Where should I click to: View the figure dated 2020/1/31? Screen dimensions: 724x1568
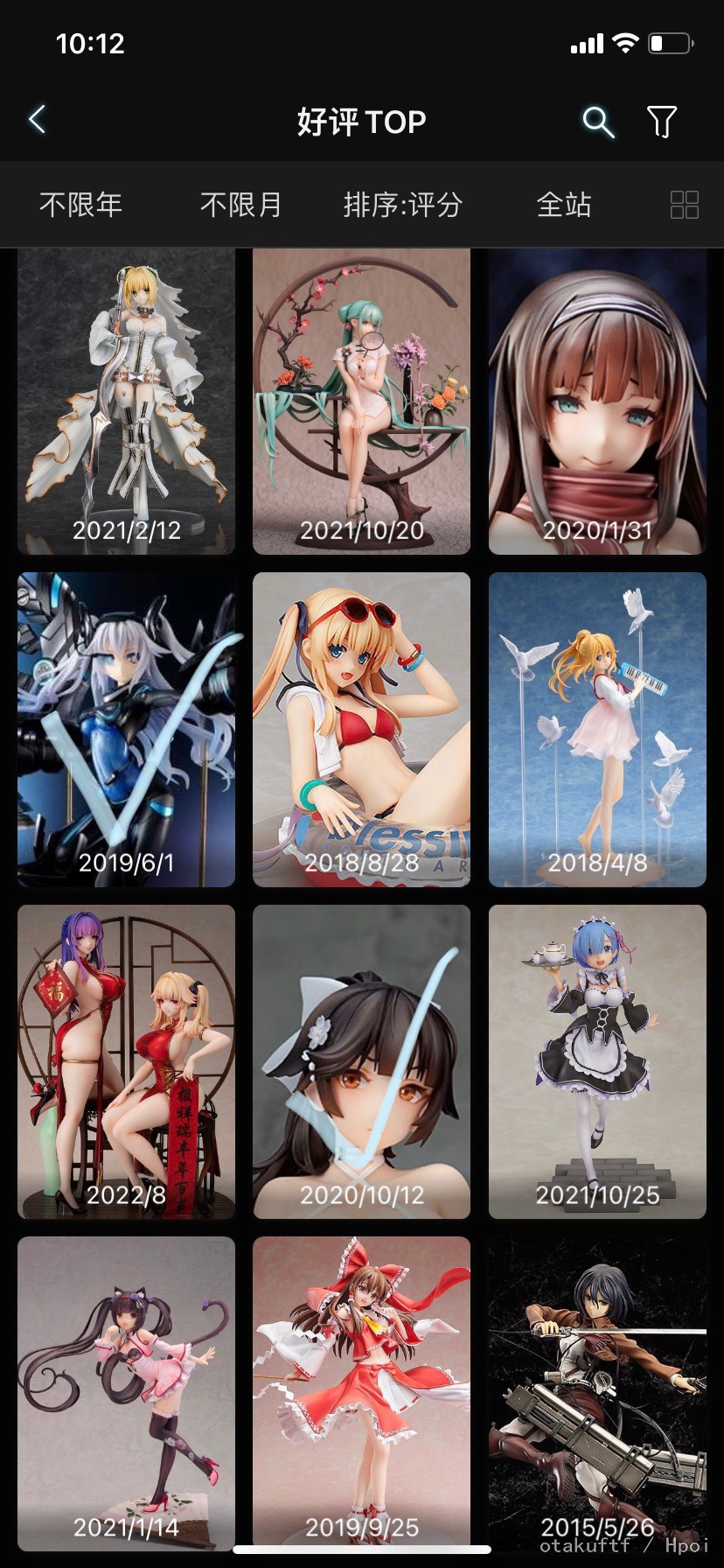(597, 401)
